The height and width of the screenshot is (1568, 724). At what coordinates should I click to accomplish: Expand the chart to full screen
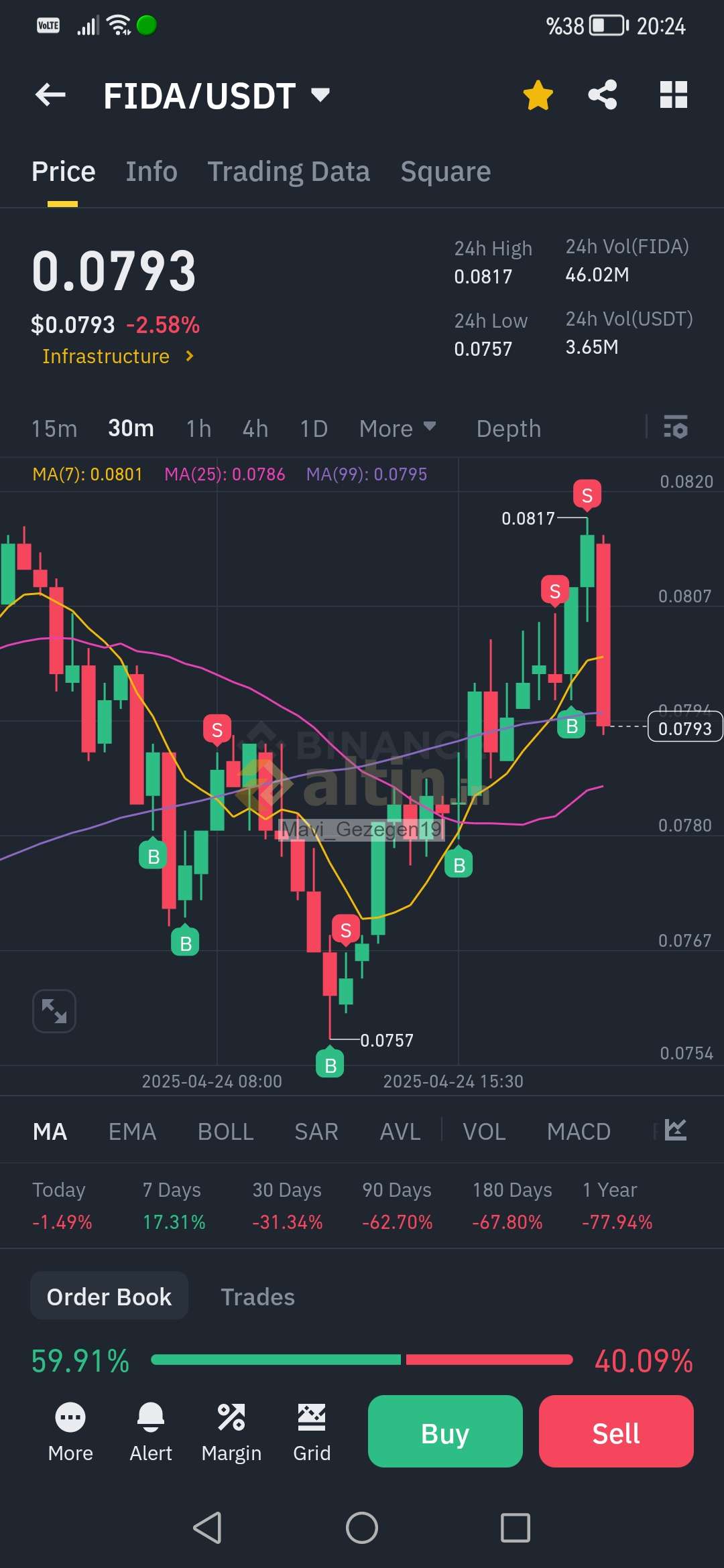pyautogui.click(x=54, y=1010)
